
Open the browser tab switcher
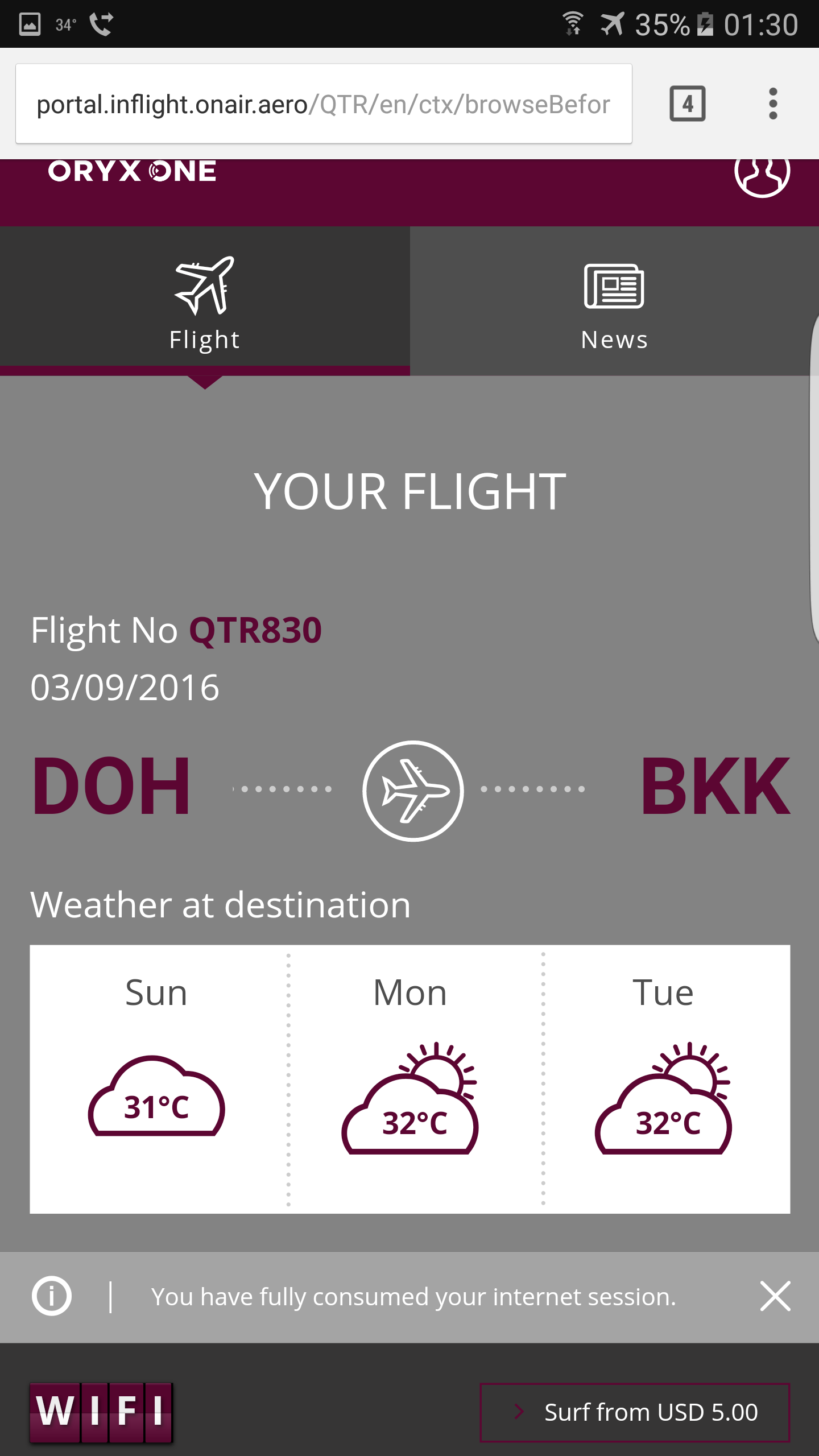tap(688, 104)
